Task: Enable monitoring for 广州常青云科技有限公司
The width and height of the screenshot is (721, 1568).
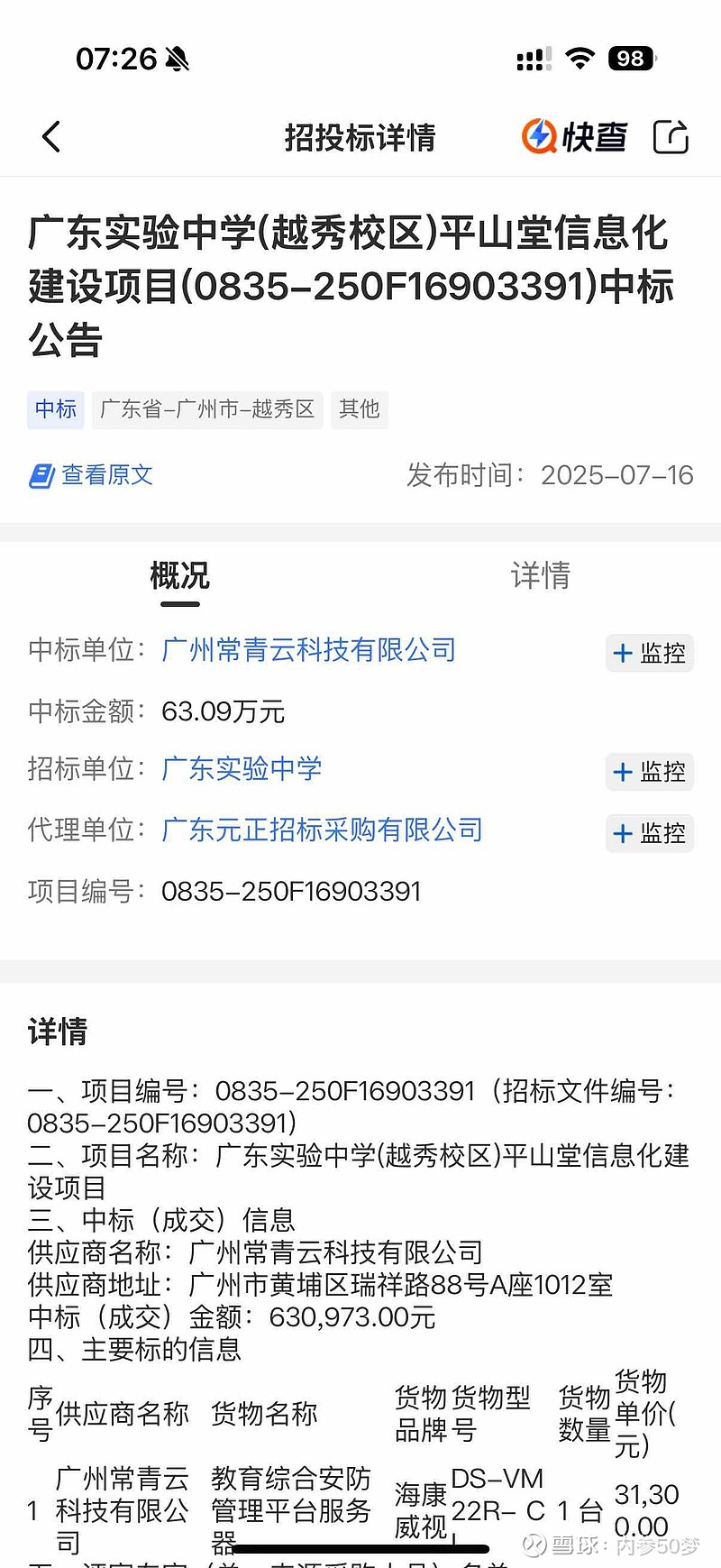Action: tap(649, 653)
